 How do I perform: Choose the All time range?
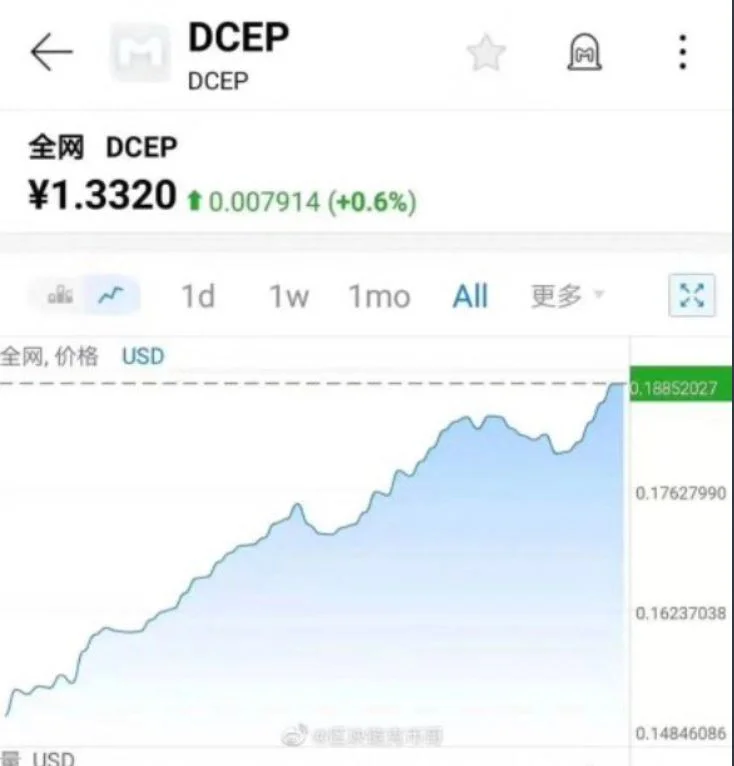point(470,296)
